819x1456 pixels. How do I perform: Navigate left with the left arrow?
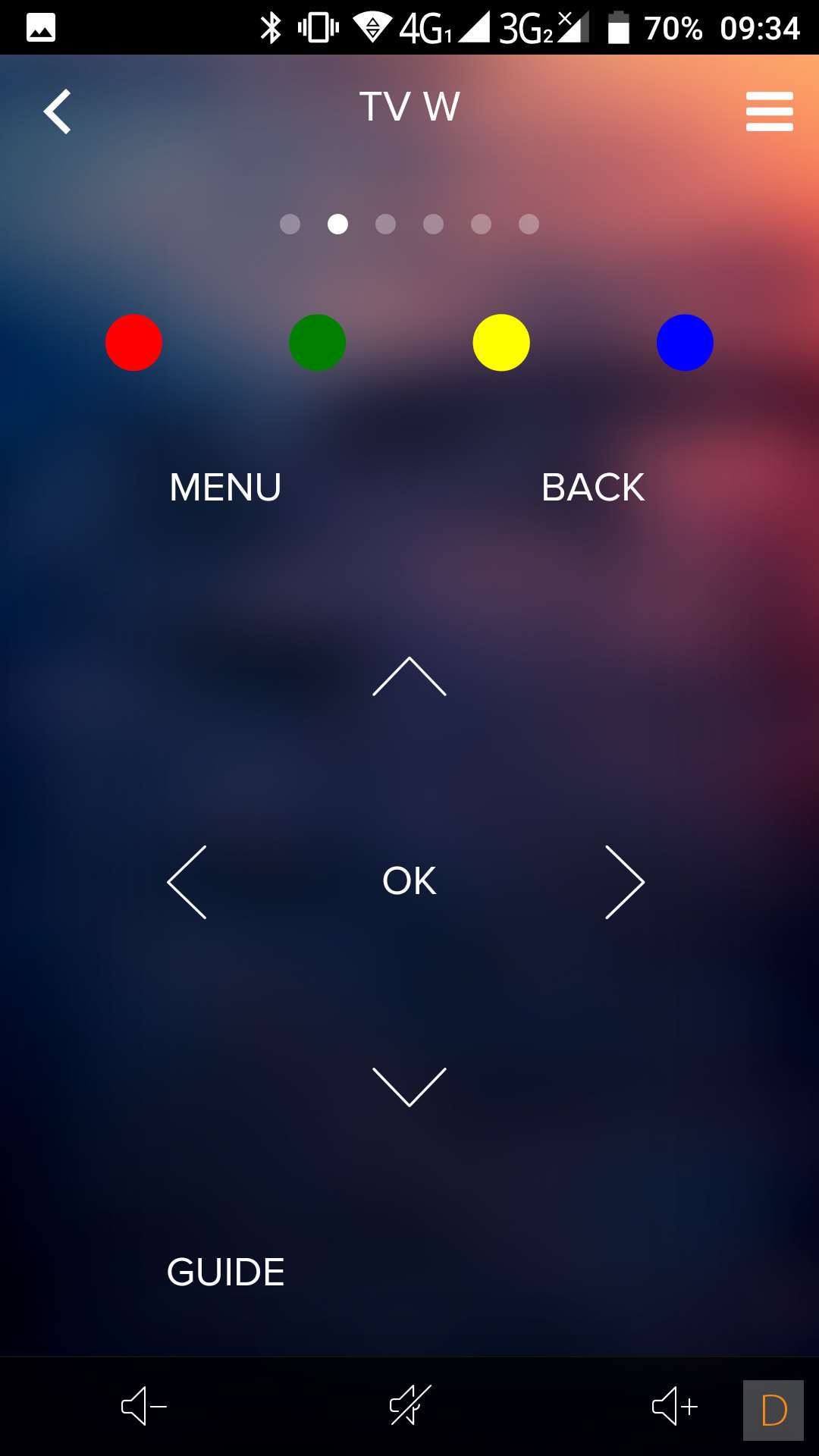click(187, 882)
